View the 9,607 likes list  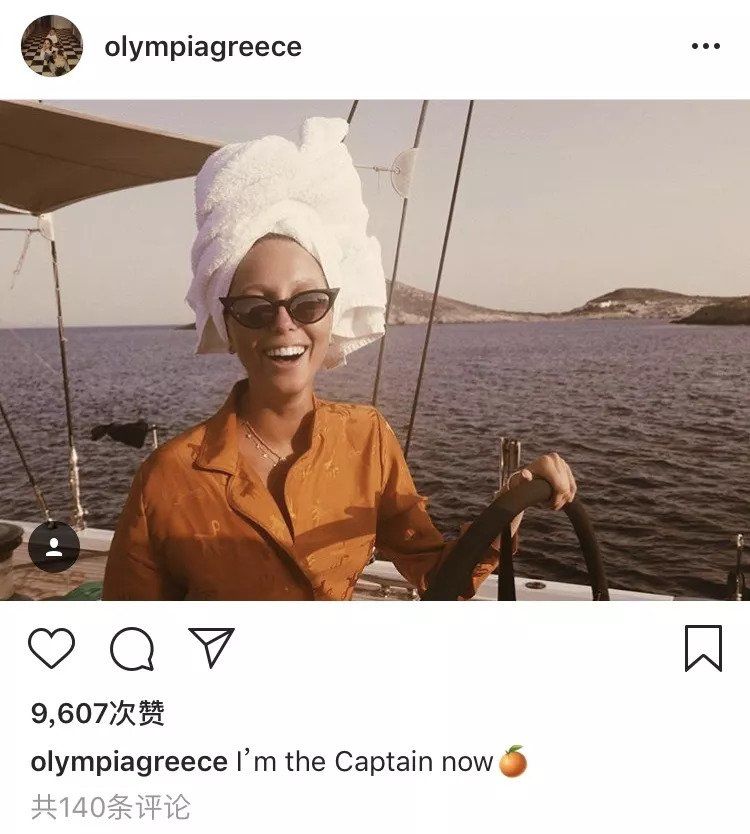click(97, 713)
